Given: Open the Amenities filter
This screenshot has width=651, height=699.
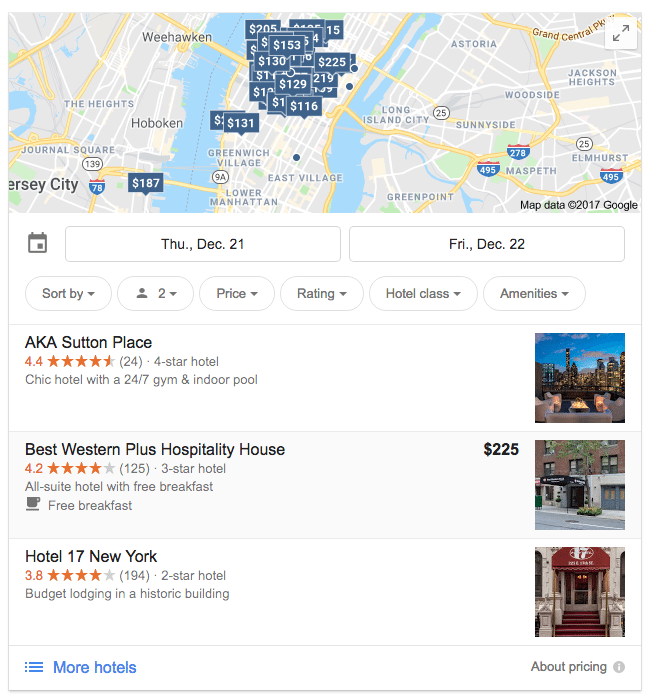Looking at the screenshot, I should pos(534,293).
